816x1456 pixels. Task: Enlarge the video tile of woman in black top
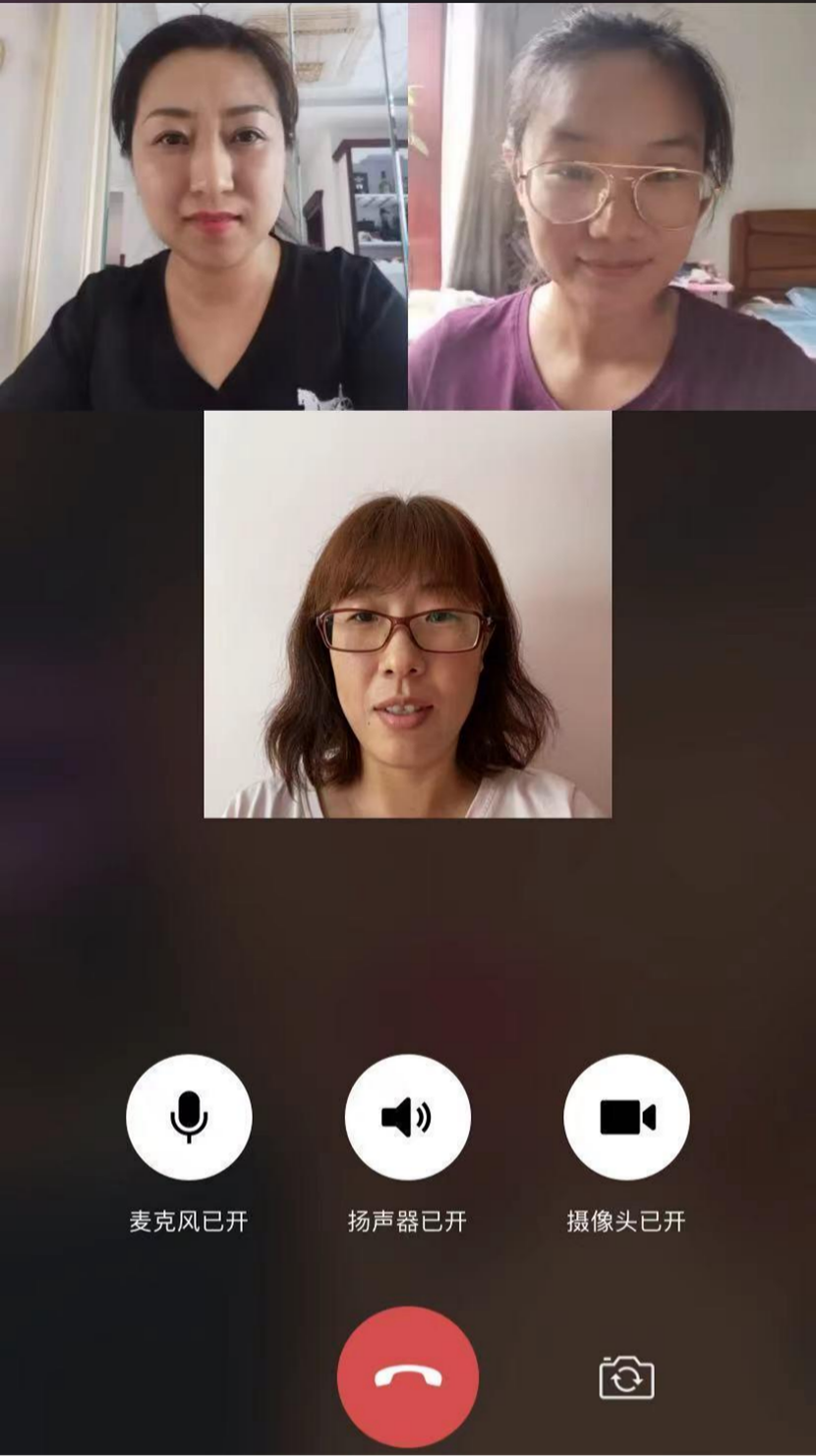[x=204, y=204]
